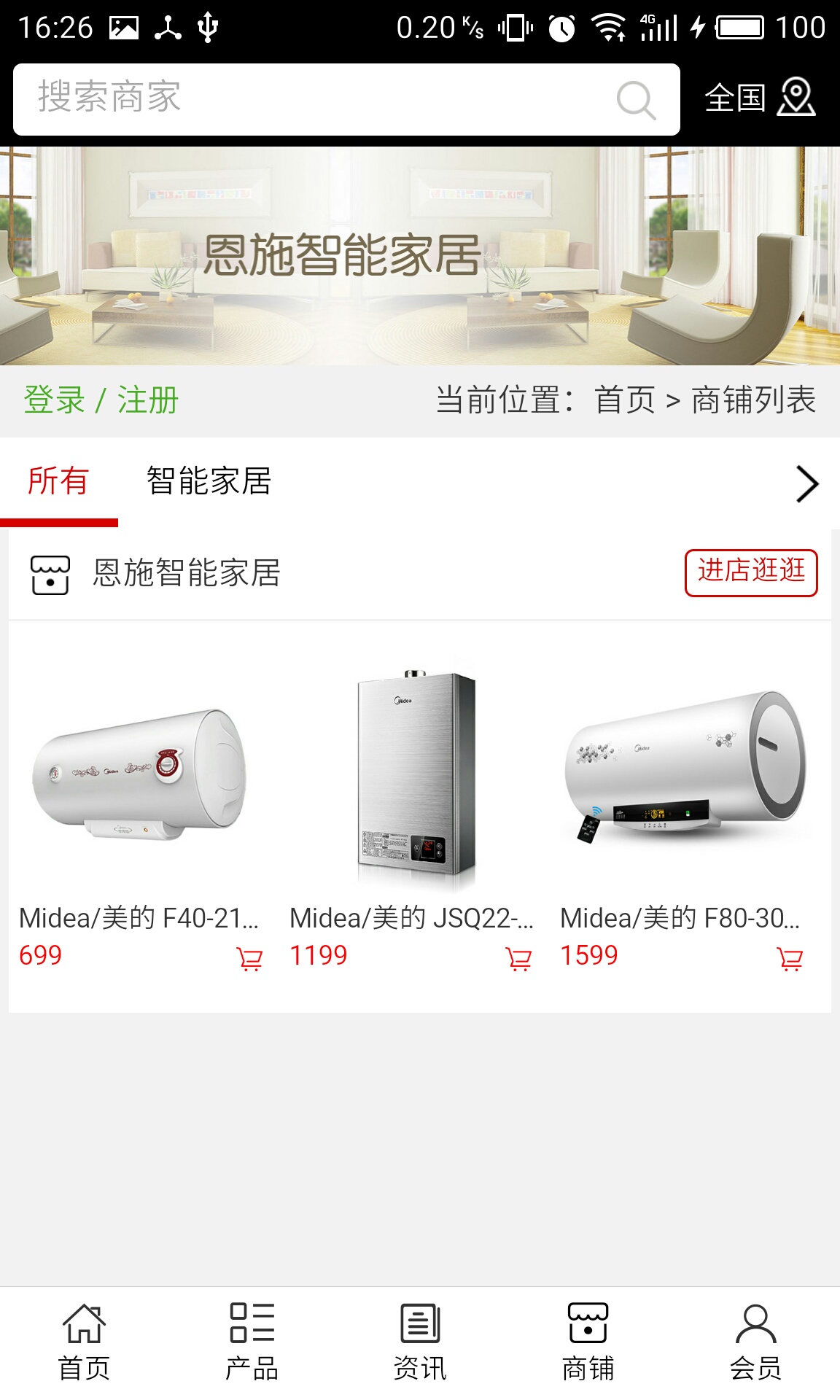The image size is (840, 1400).
Task: Go to the 首页 bottom tab
Action: (84, 1342)
